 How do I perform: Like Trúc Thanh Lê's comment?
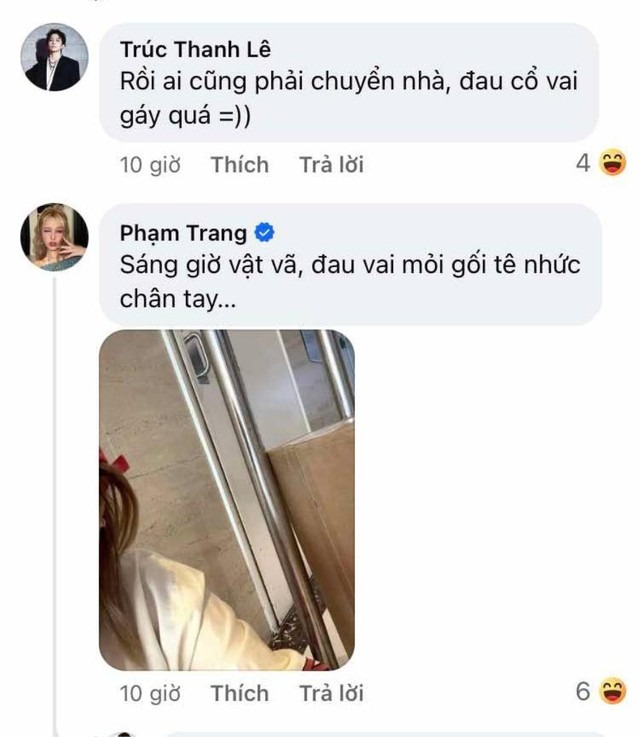pos(239,165)
